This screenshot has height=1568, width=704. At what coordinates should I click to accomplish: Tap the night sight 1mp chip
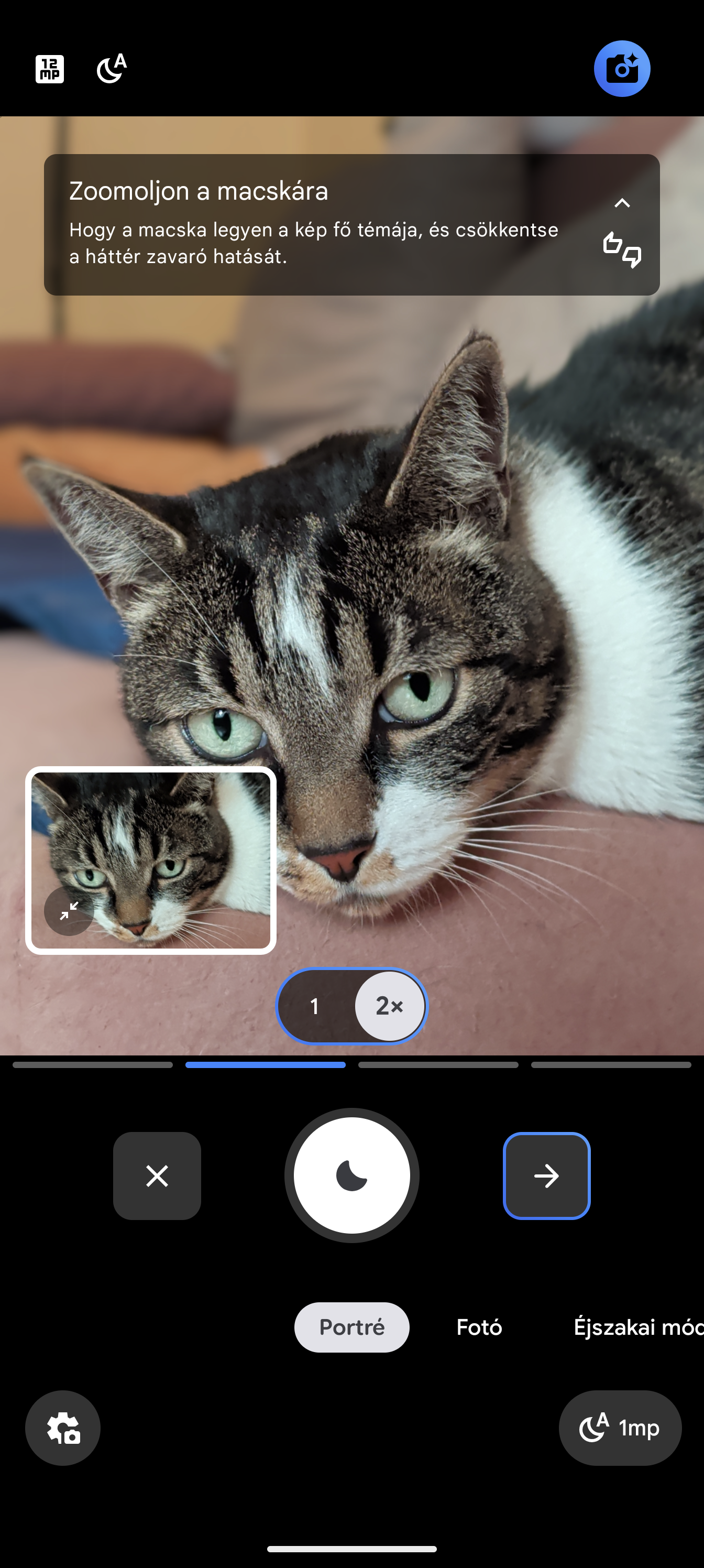point(620,1428)
